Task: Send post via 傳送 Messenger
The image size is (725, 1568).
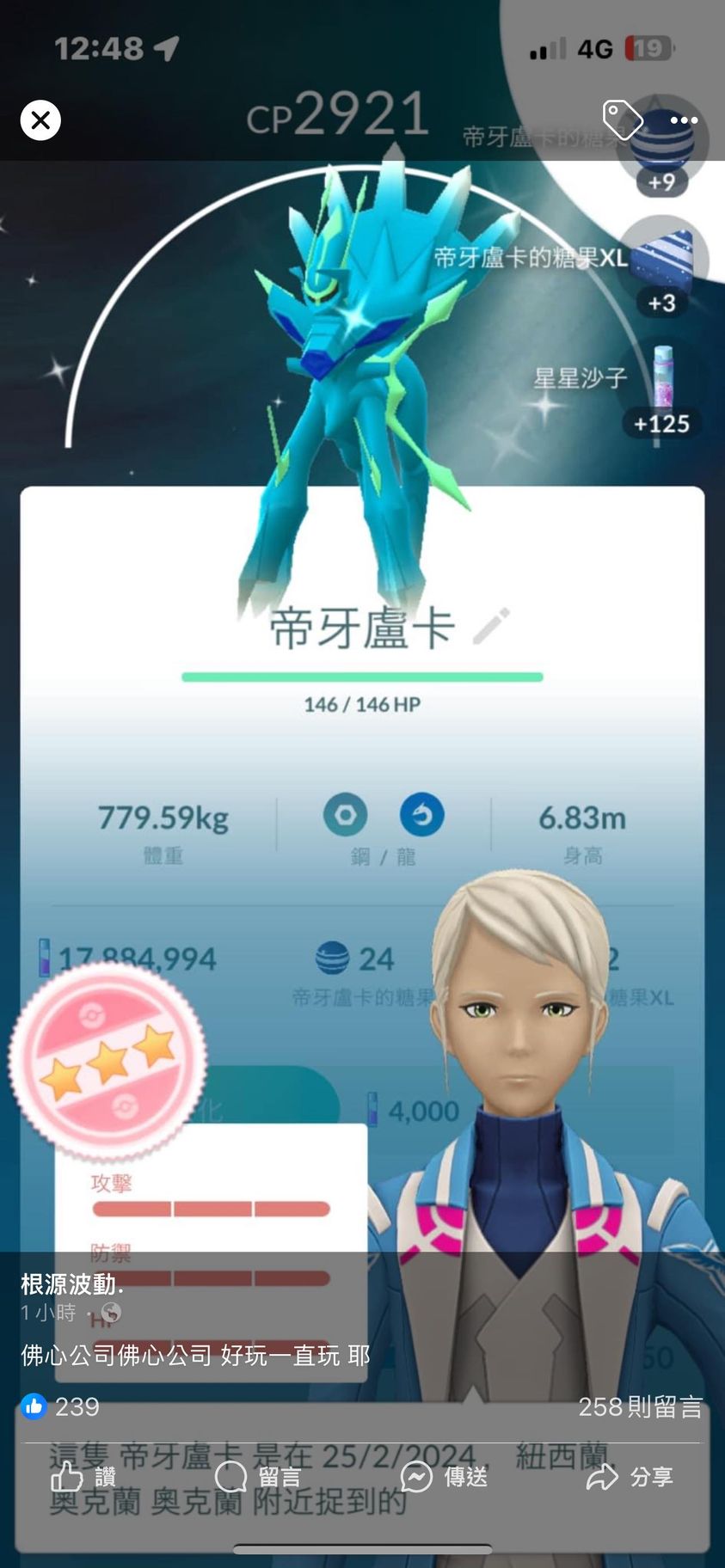Action: point(445,1477)
